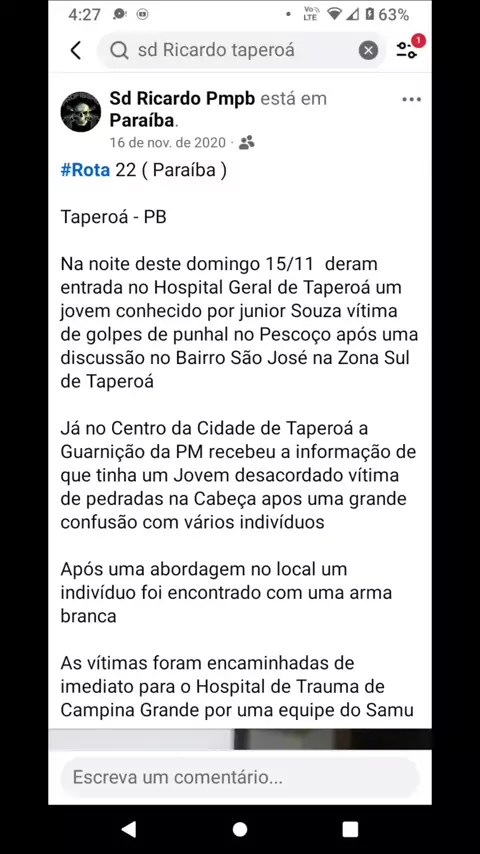Image resolution: width=480 pixels, height=854 pixels.
Task: Open the recent apps view
Action: click(350, 829)
